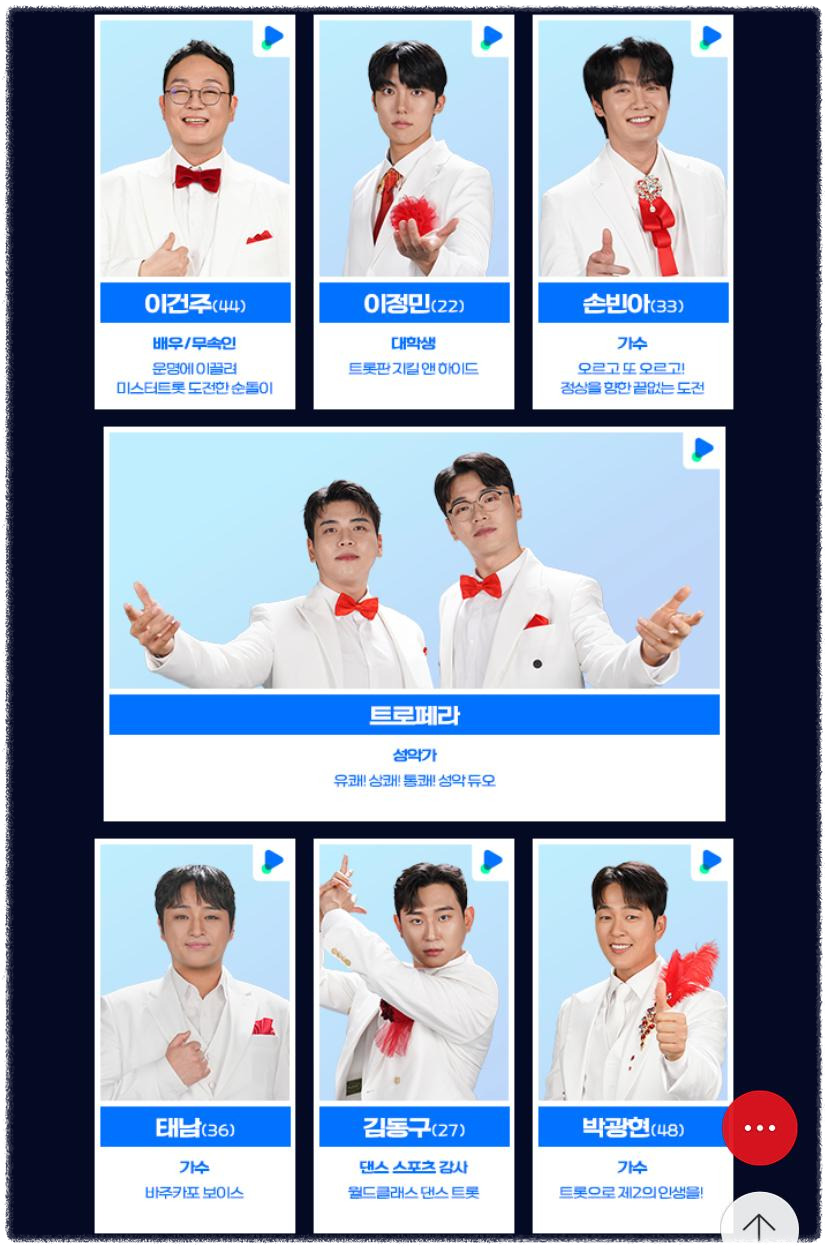Image resolution: width=828 pixels, height=1248 pixels.
Task: Play the preview video on 이건주's card
Action: point(272,37)
